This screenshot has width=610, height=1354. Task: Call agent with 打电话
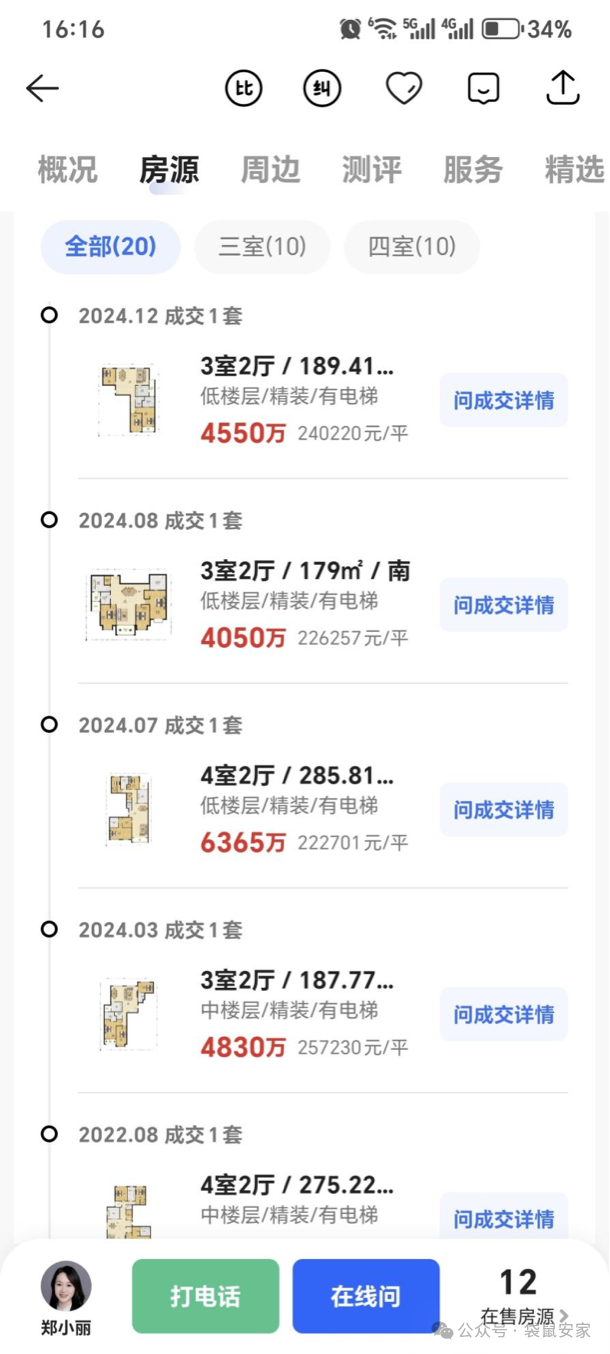pyautogui.click(x=205, y=1296)
